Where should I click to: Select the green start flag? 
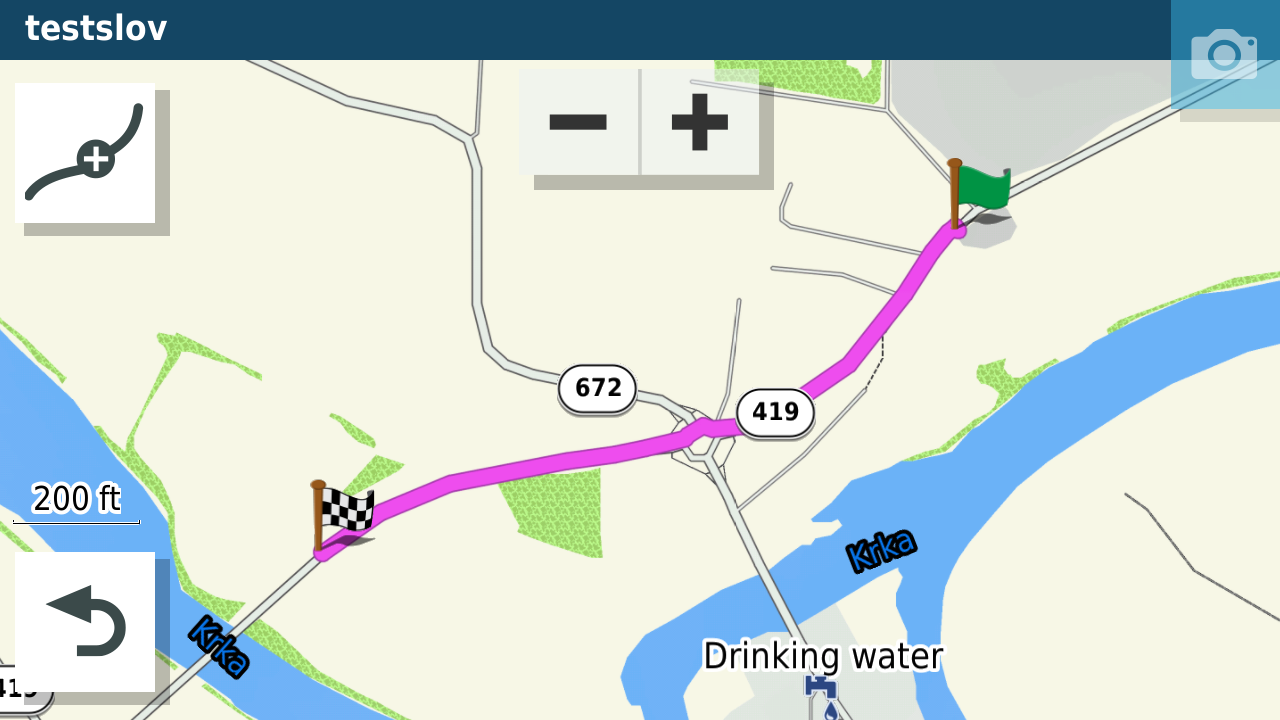[x=979, y=193]
